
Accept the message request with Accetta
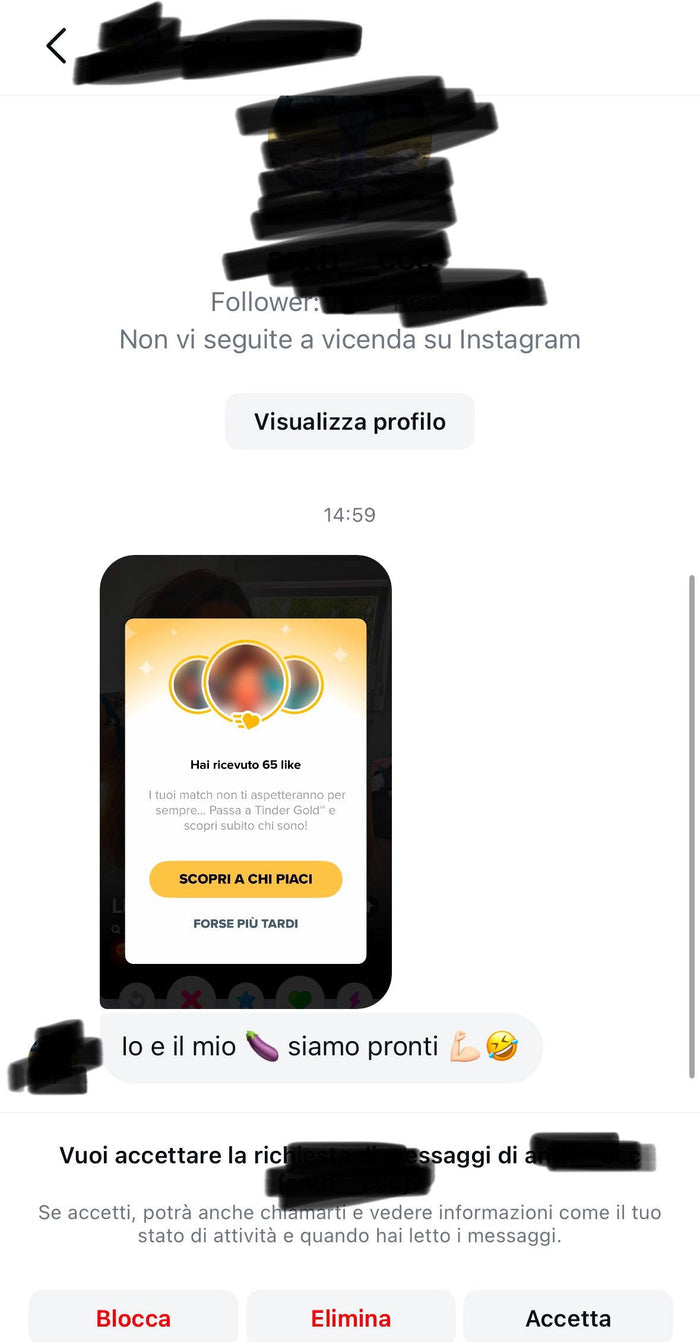point(568,1318)
